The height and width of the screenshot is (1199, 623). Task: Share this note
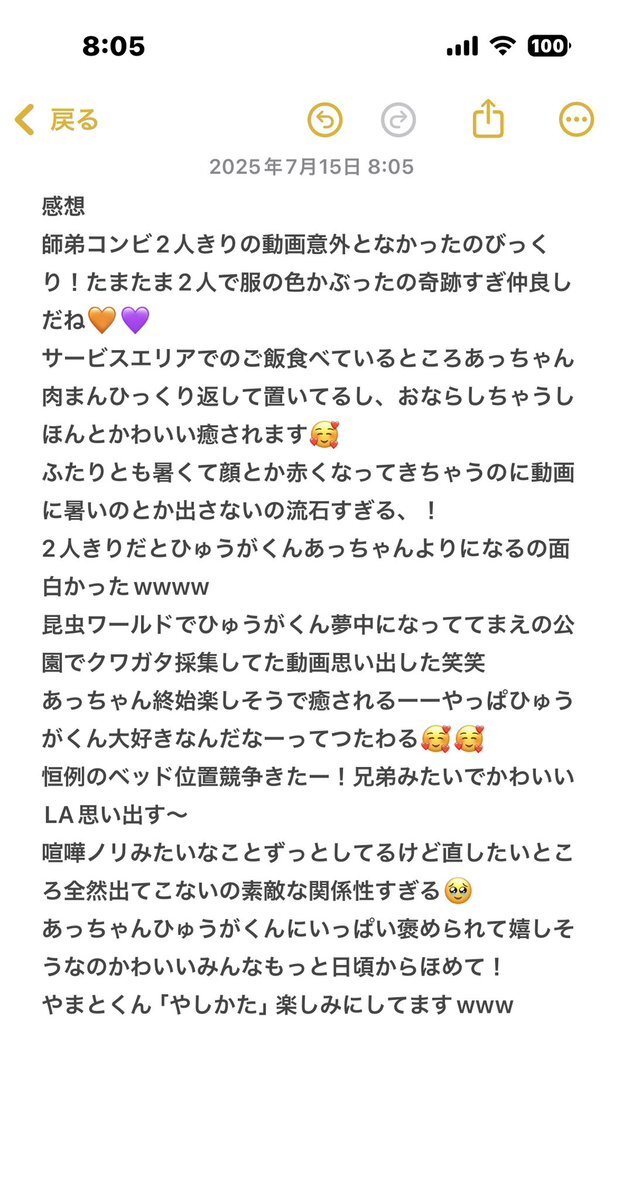point(488,119)
